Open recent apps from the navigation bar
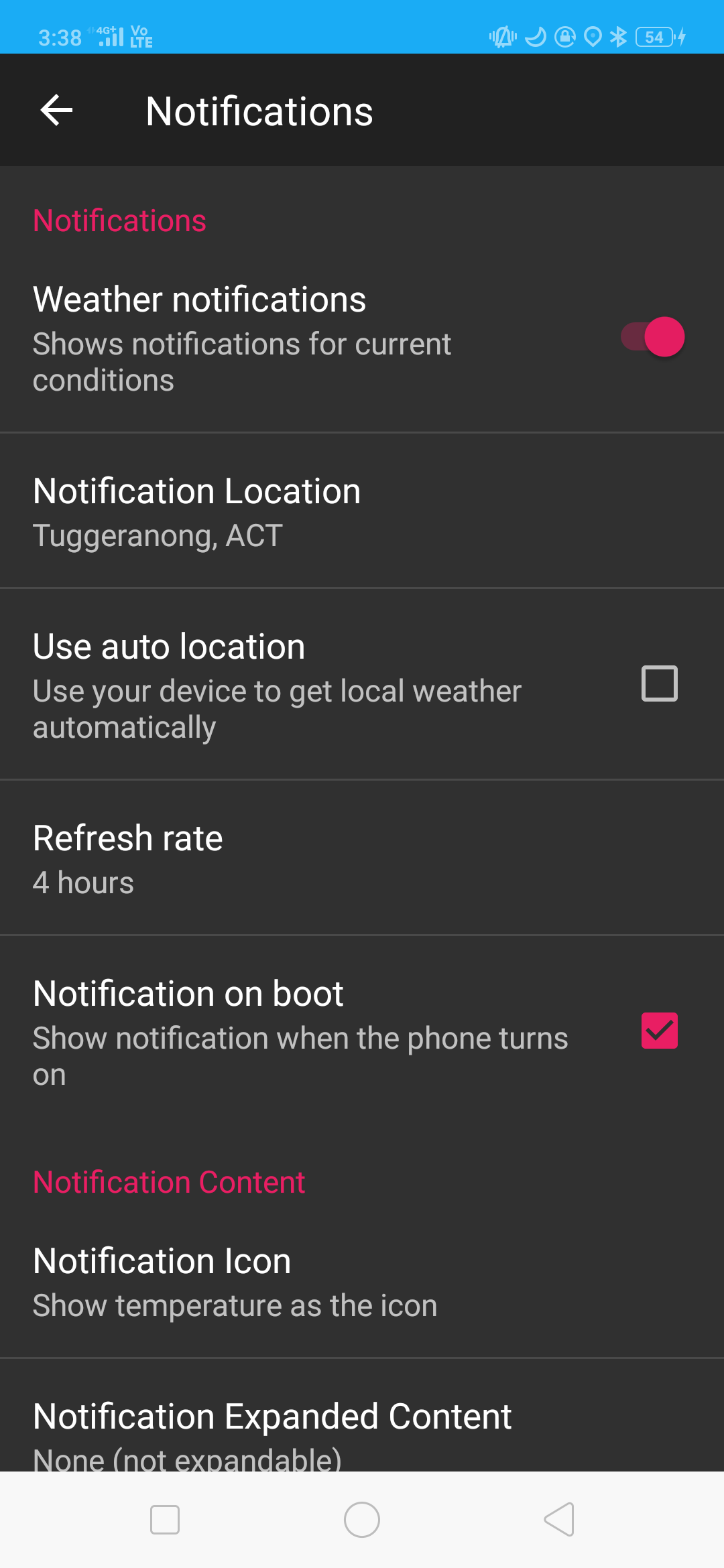Viewport: 724px width, 1568px height. (165, 1520)
